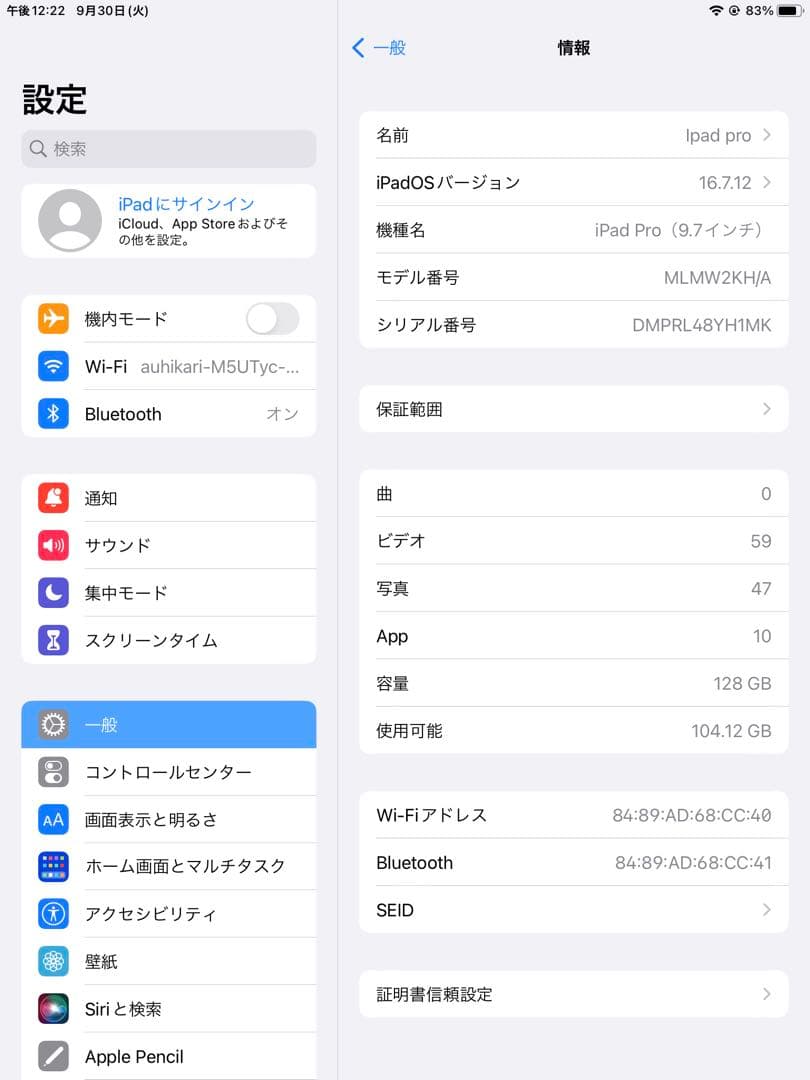This screenshot has height=1080, width=810.
Task: Tap the 一般 back navigation at top
Action: click(380, 47)
